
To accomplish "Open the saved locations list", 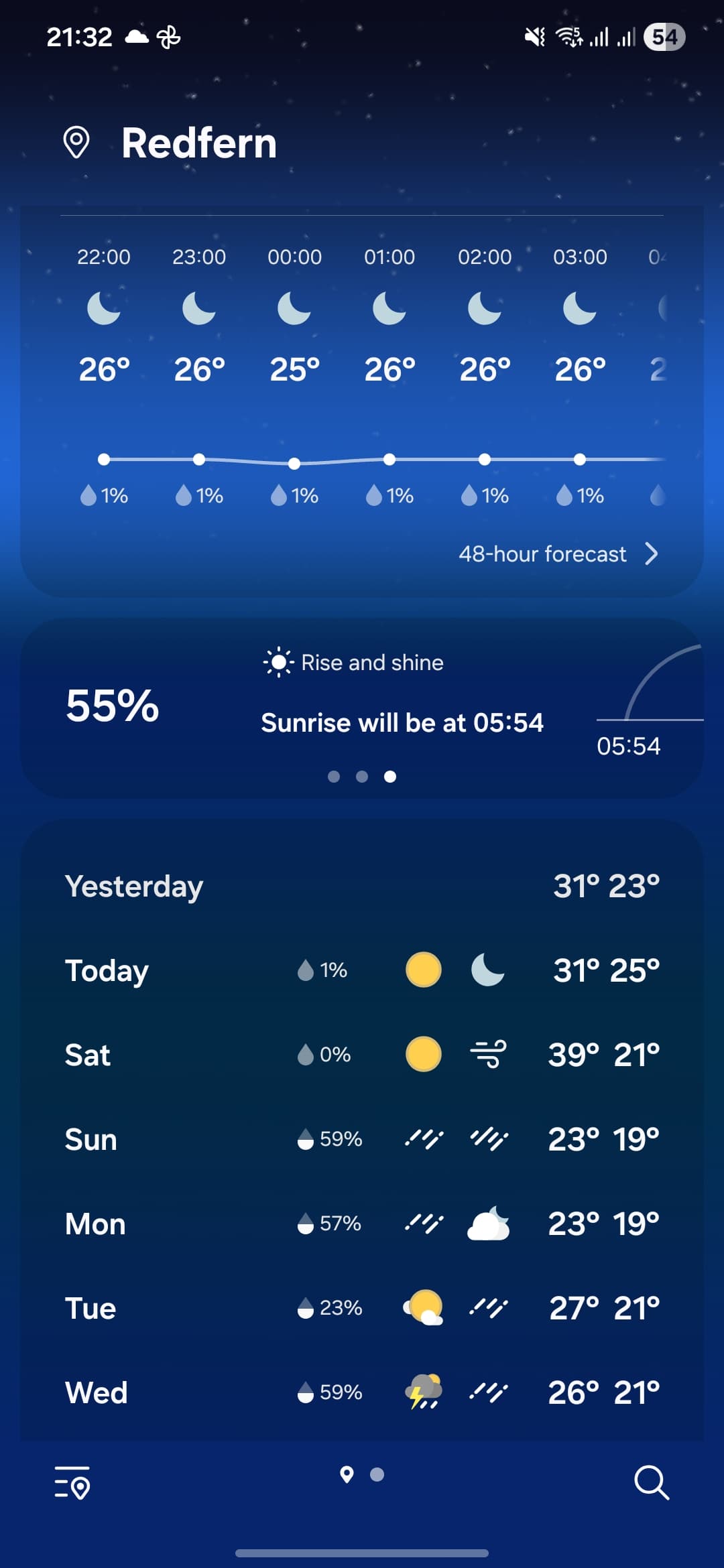I will [72, 1482].
